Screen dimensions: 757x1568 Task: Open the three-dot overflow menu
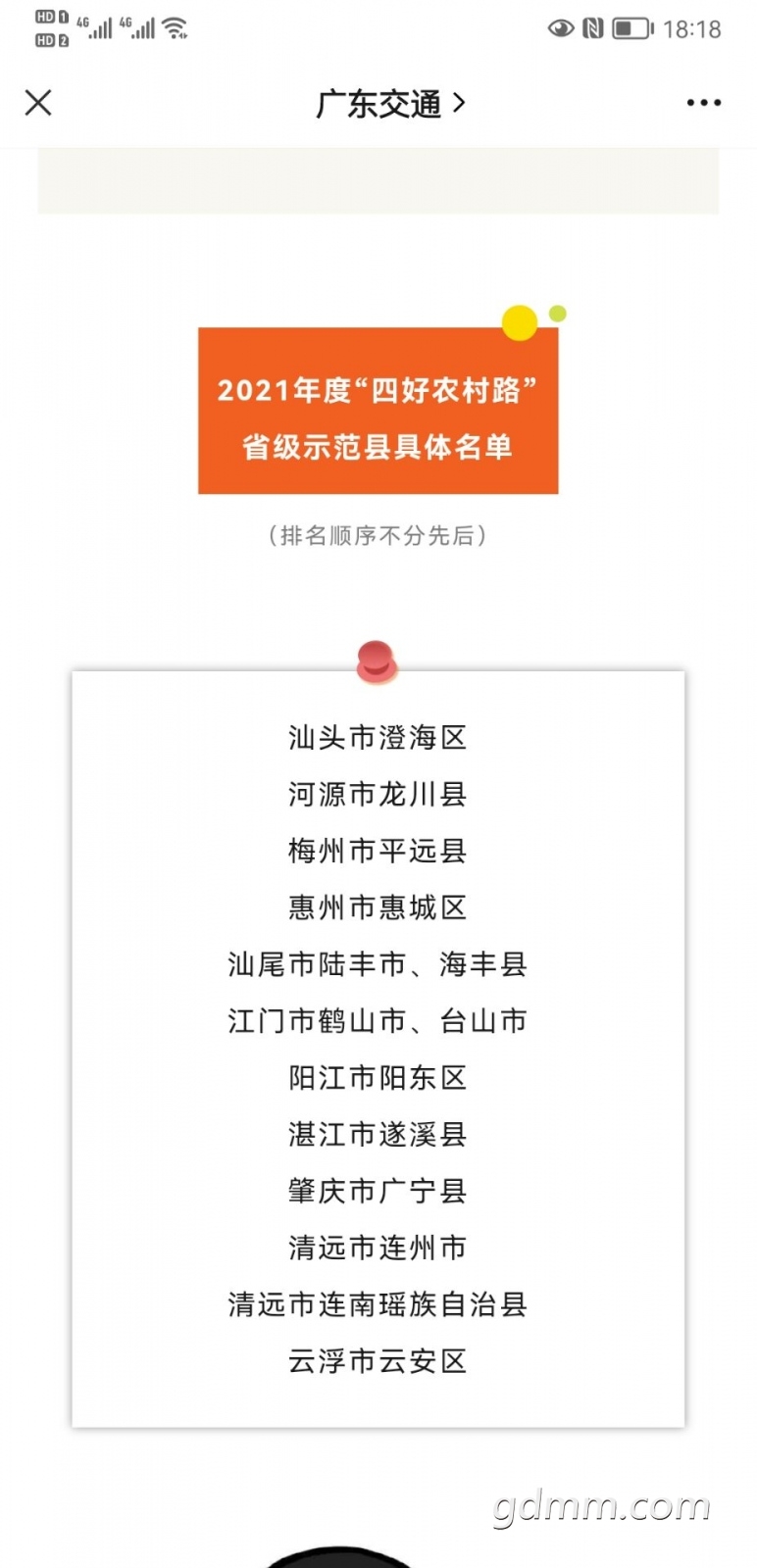pyautogui.click(x=703, y=103)
